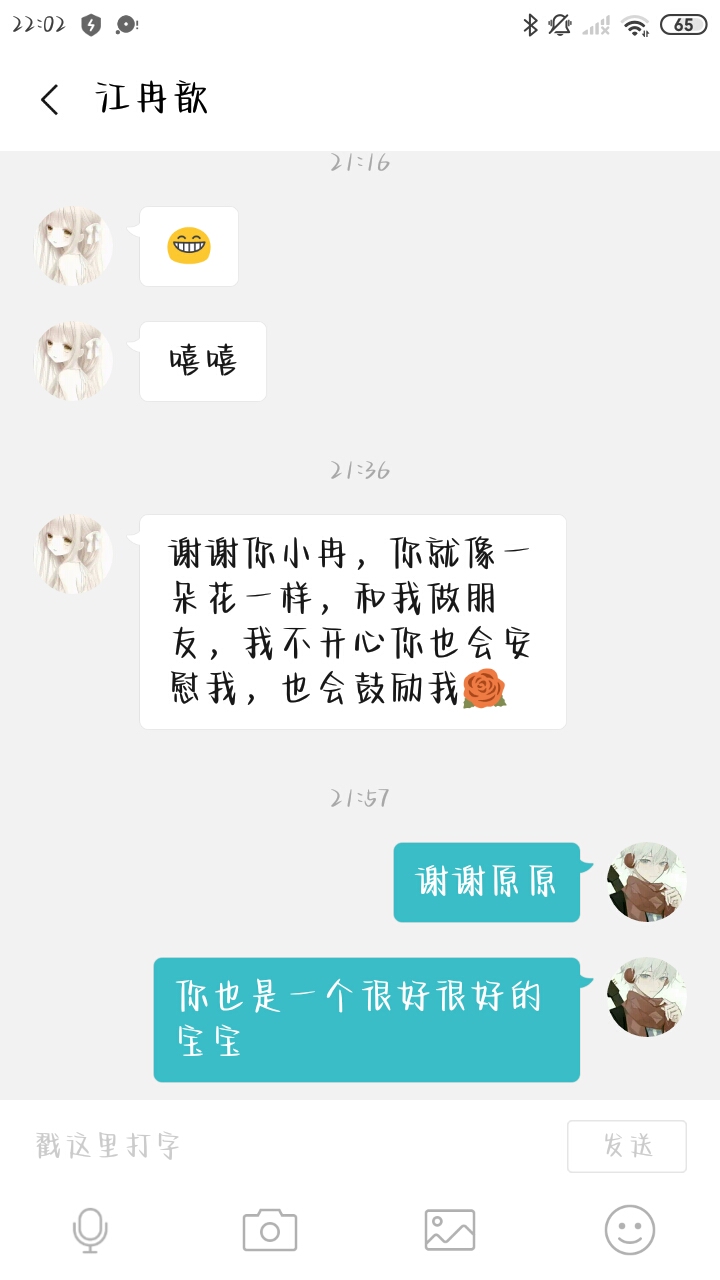
Task: Tap my avatar beside 谢谢原原 message
Action: coord(647,881)
